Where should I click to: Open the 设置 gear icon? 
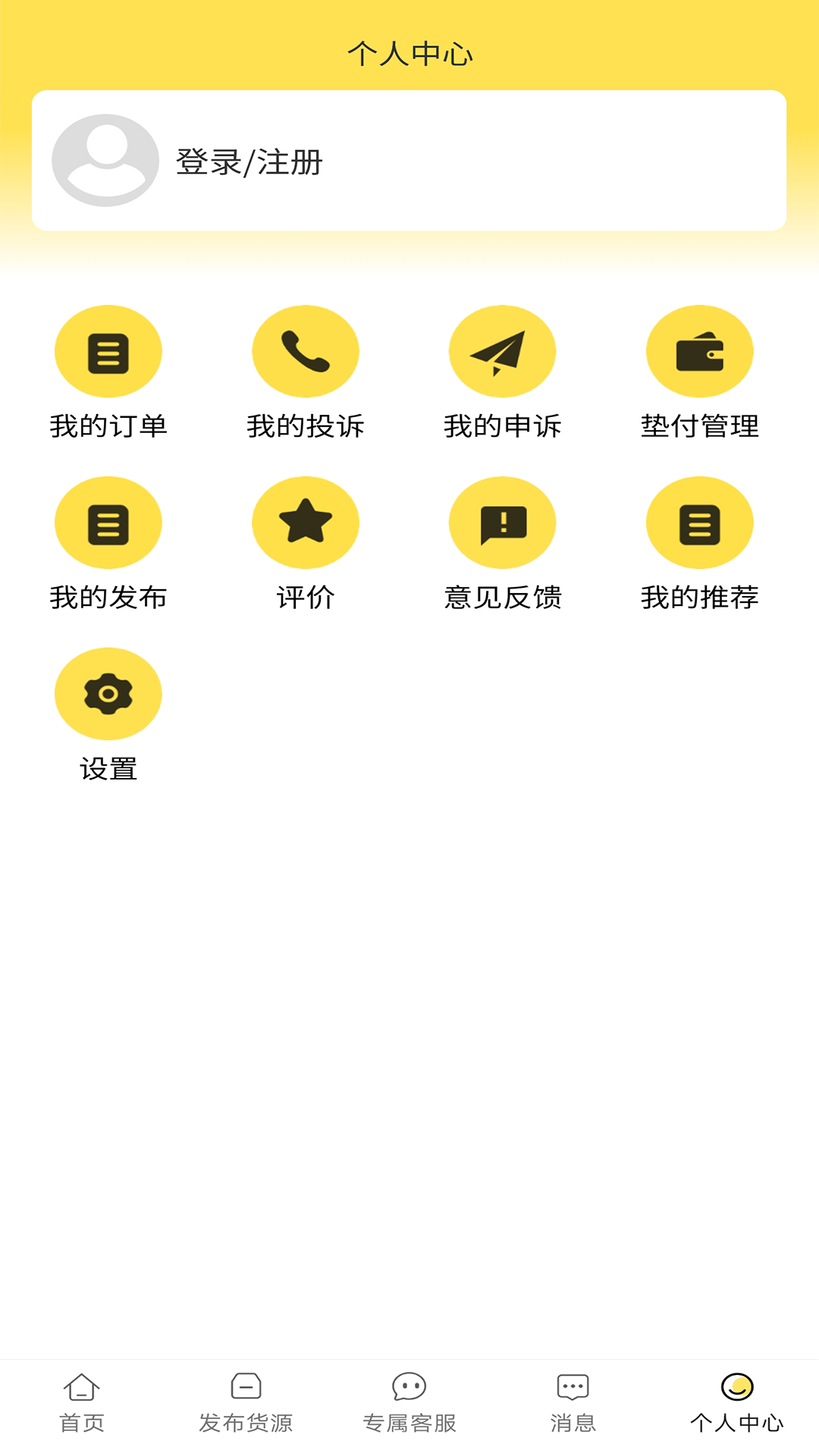(108, 694)
